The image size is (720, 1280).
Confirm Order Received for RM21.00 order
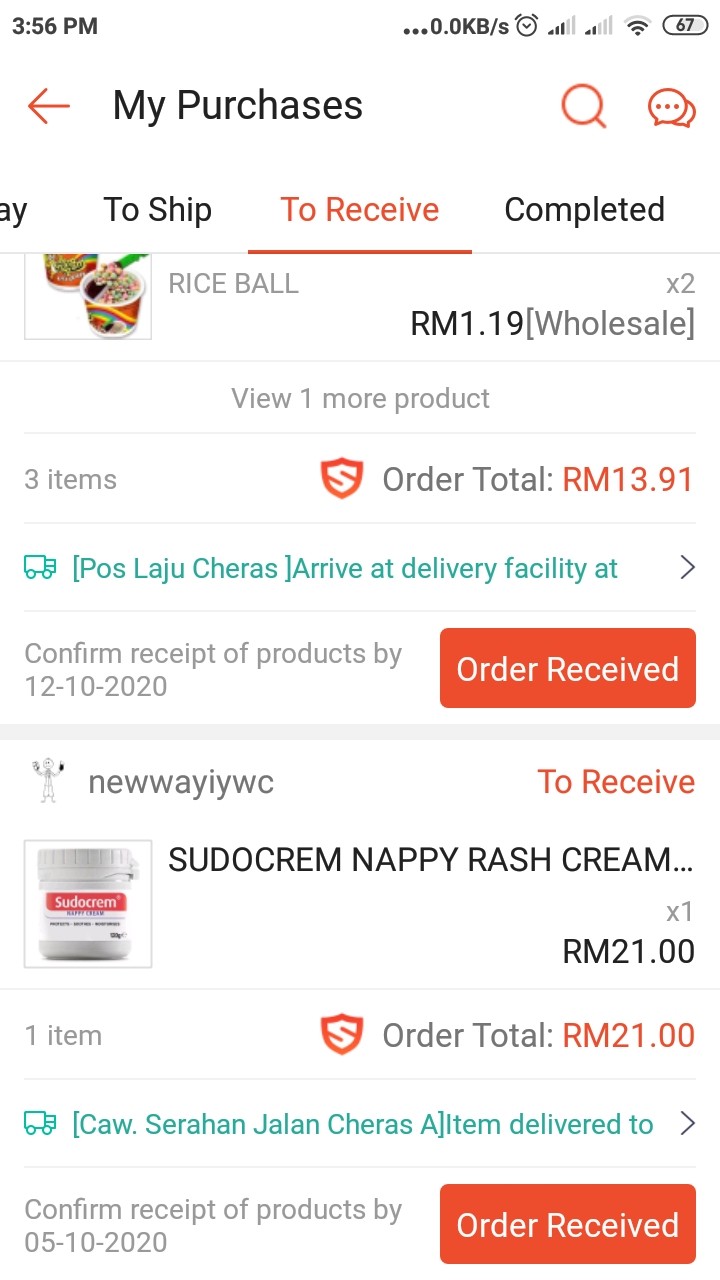pyautogui.click(x=567, y=1224)
